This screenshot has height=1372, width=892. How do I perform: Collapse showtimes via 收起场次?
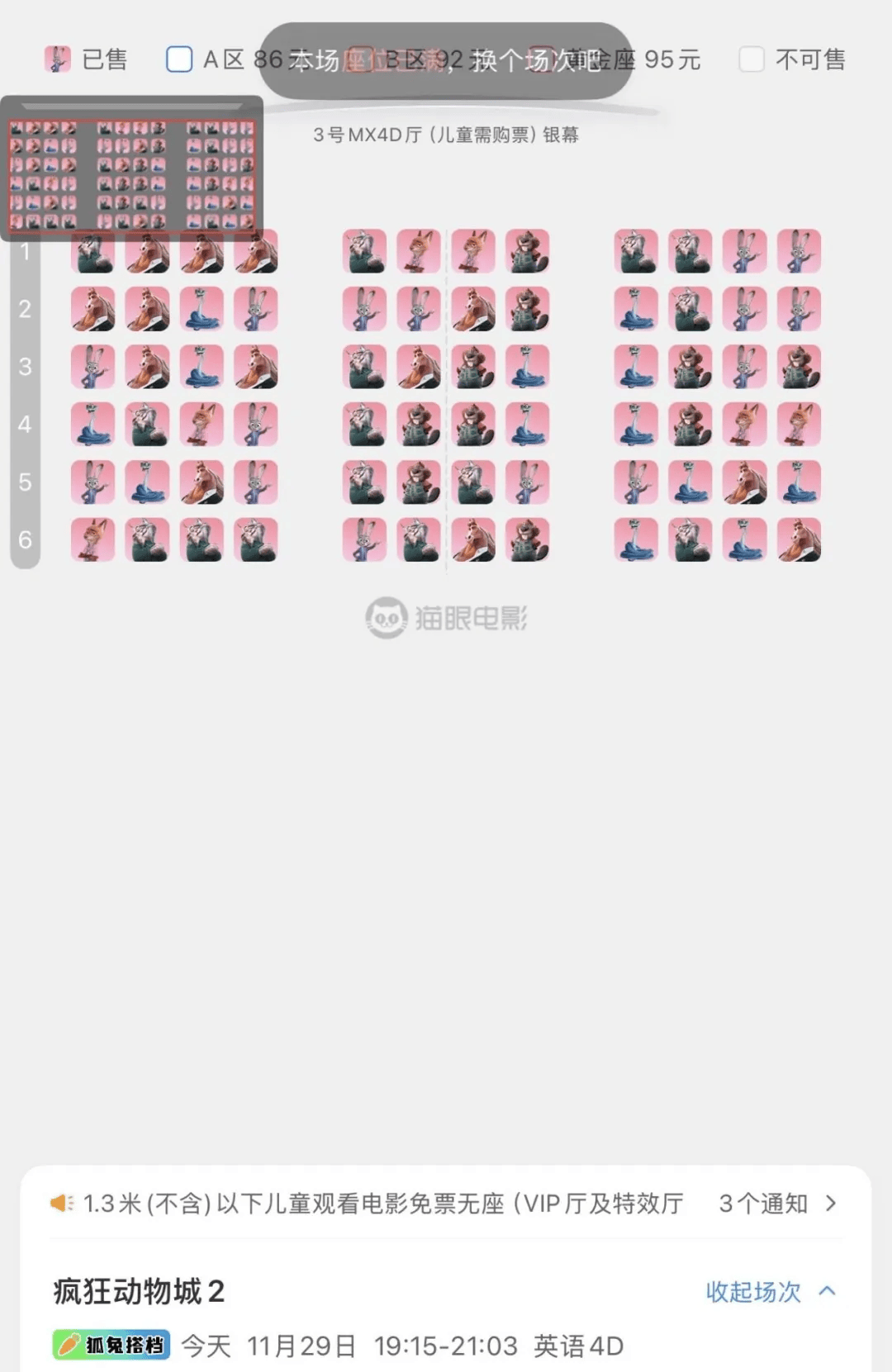[770, 1291]
